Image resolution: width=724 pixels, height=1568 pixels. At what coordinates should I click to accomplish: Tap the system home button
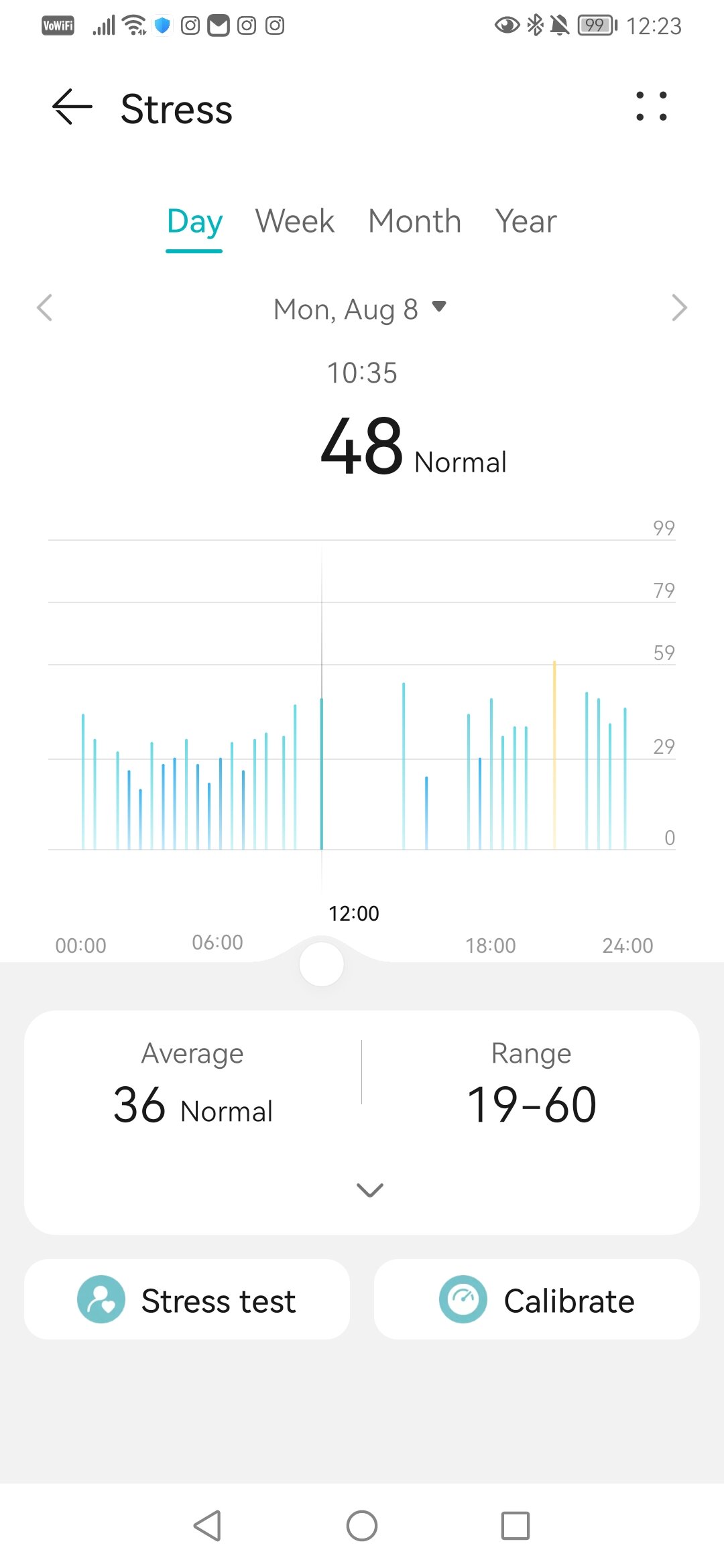pyautogui.click(x=362, y=1526)
